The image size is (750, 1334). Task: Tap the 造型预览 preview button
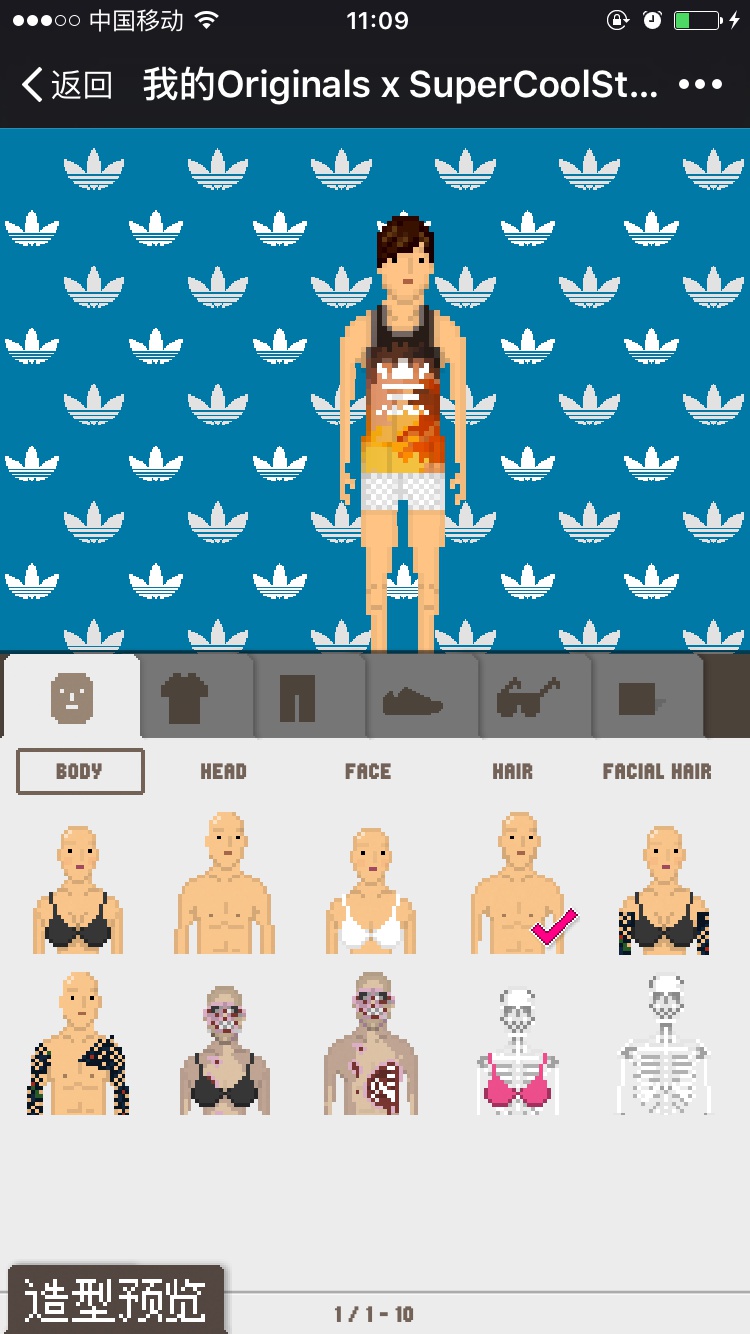click(115, 1300)
